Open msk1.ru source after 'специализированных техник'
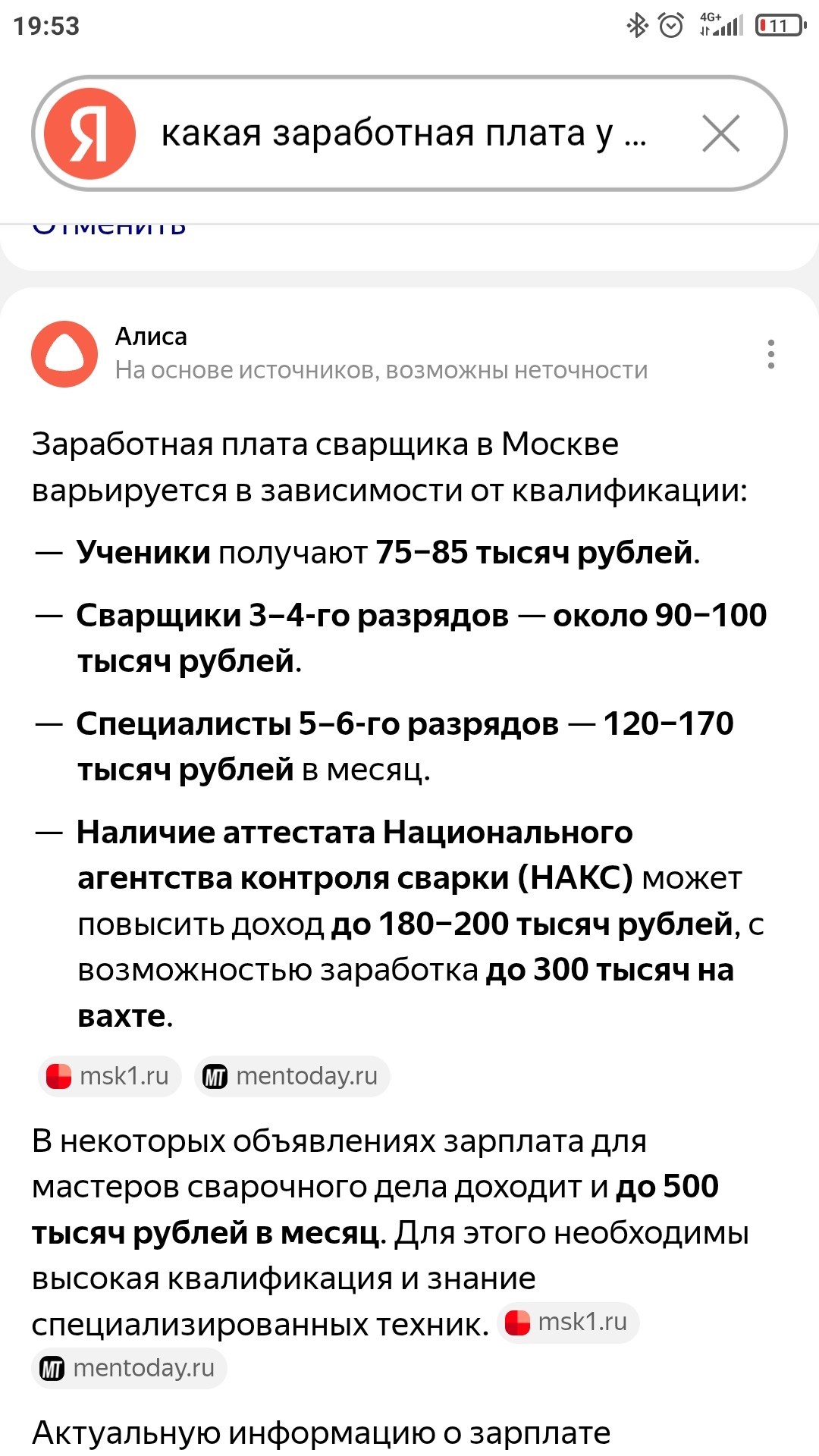 [x=568, y=1323]
